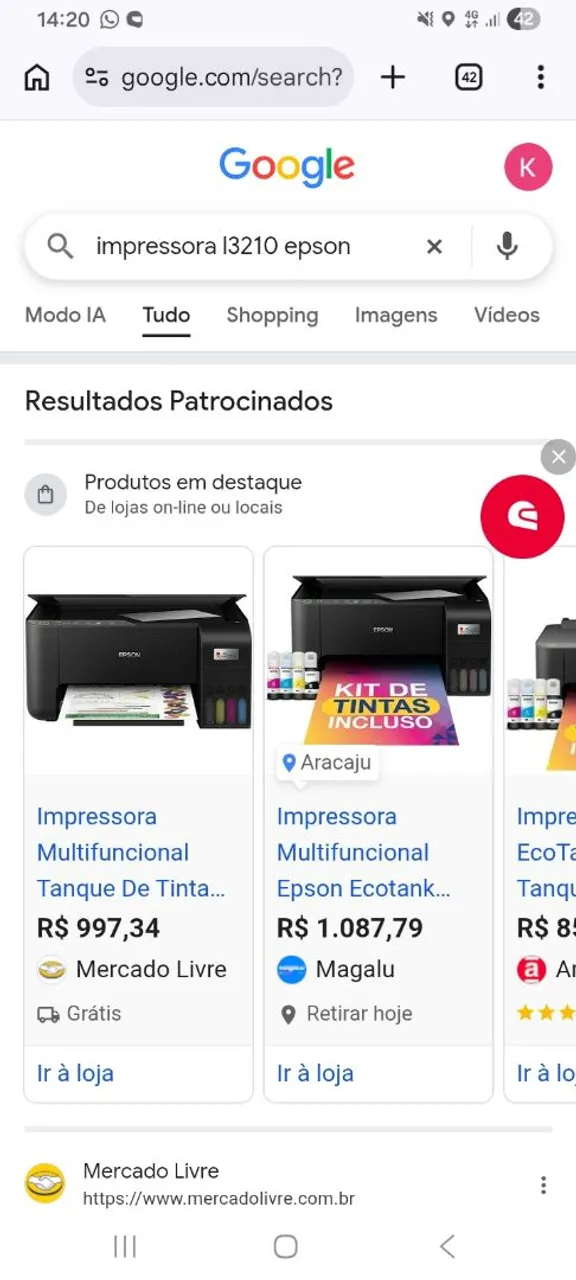
Task: Open the Google account avatar K
Action: coord(528,167)
